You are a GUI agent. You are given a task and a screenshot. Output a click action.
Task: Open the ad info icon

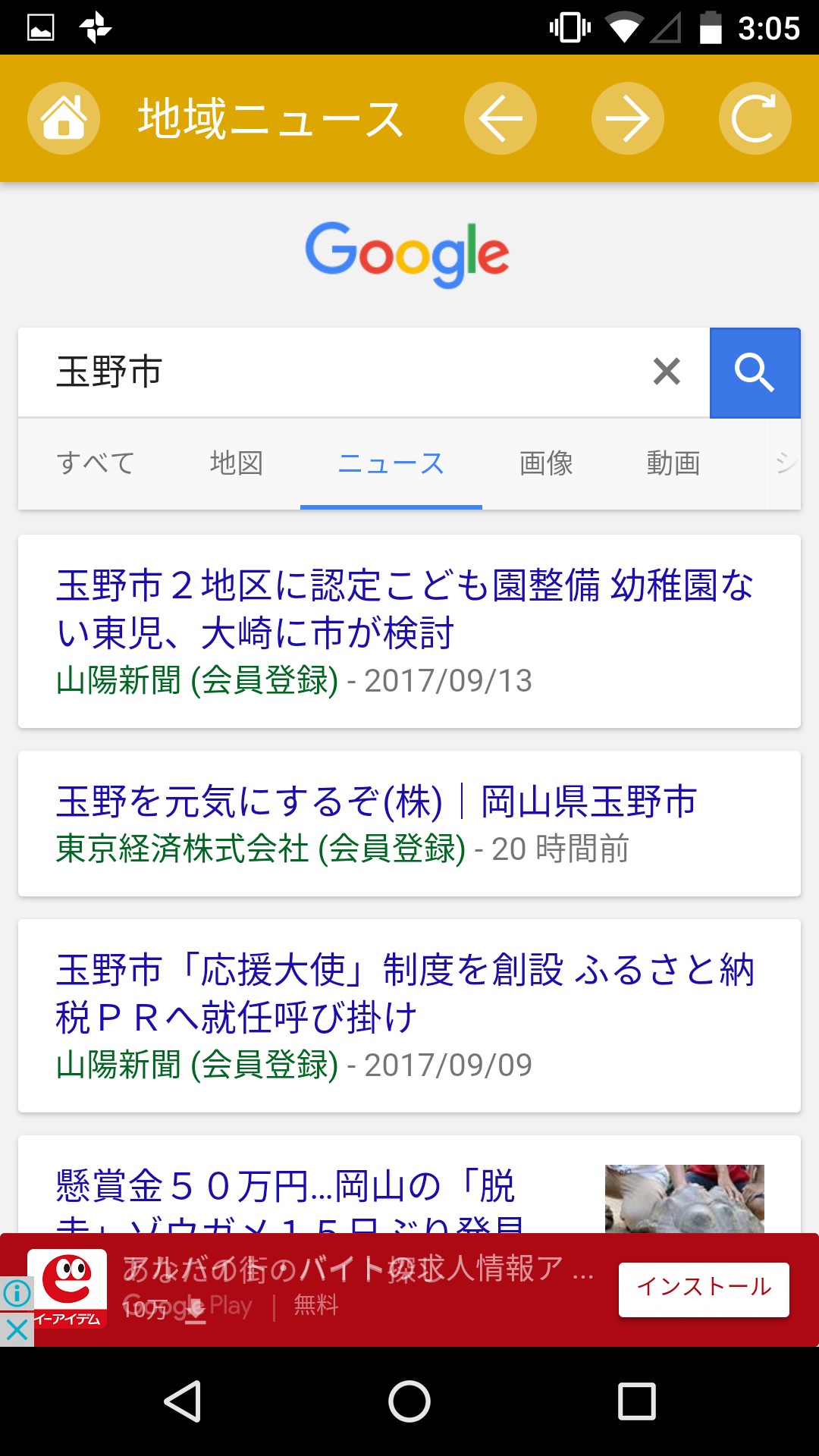click(x=17, y=1293)
